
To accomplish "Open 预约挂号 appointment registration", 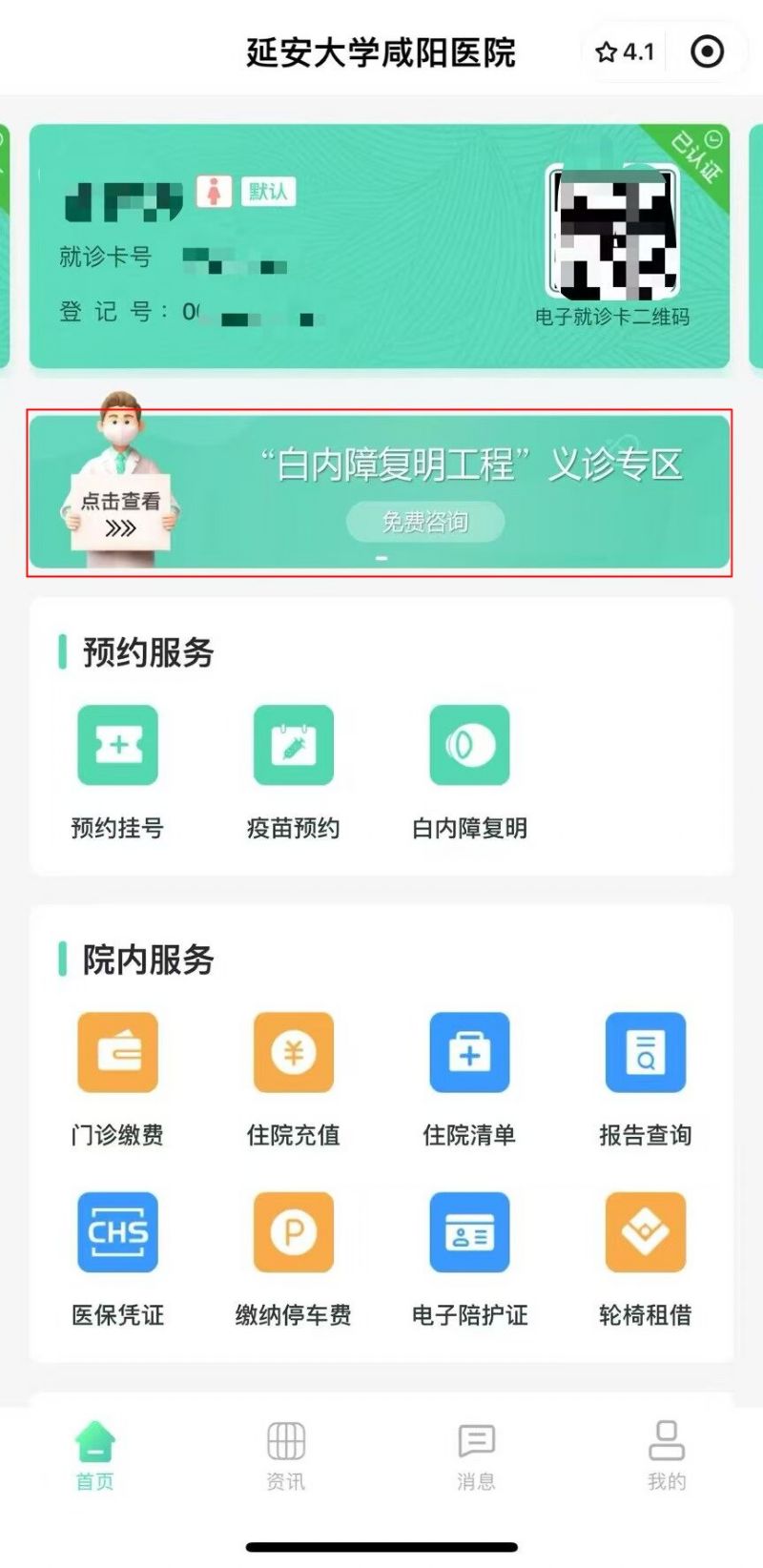I will (117, 746).
